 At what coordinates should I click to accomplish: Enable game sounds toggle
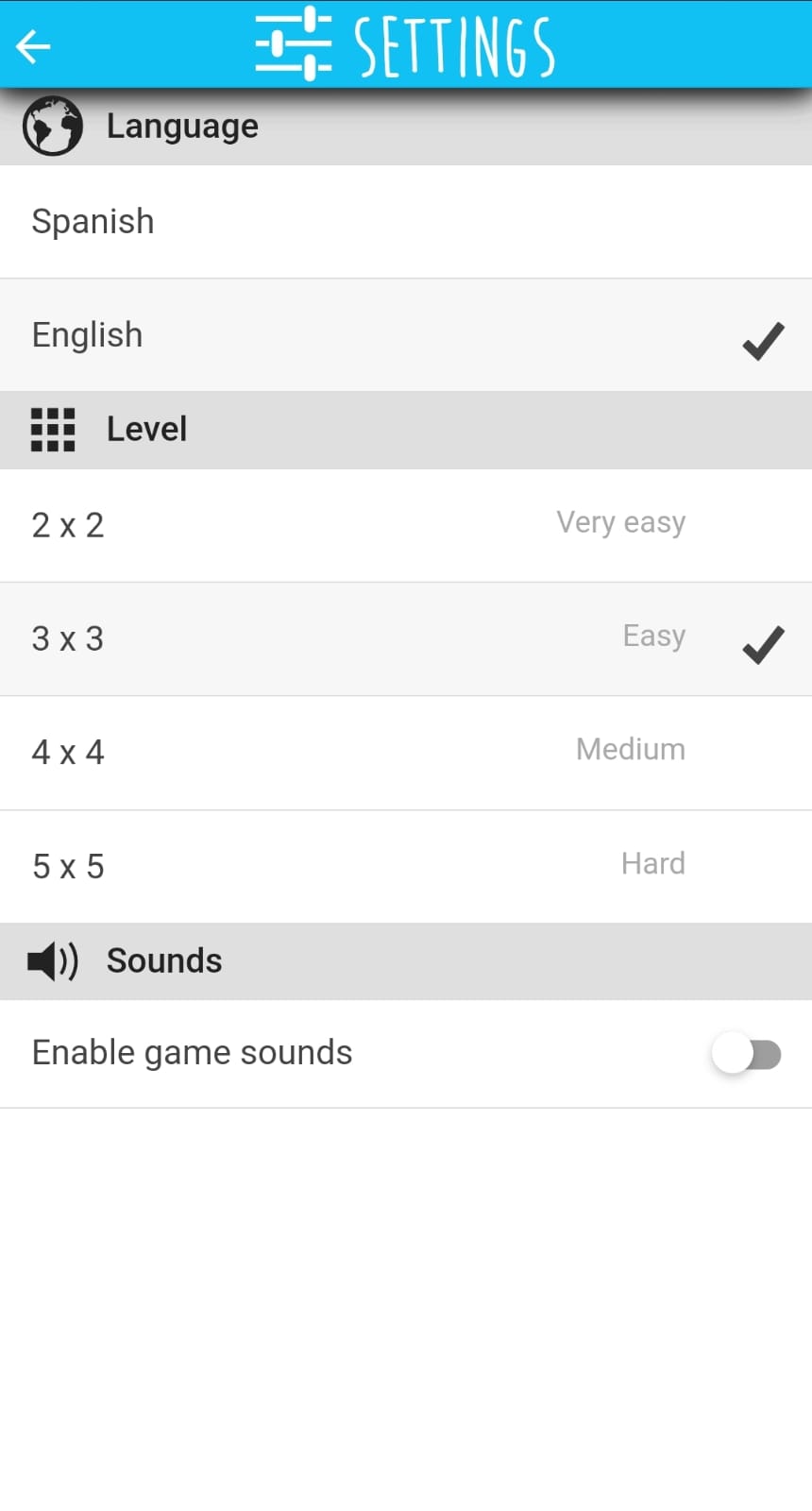[x=746, y=1054]
